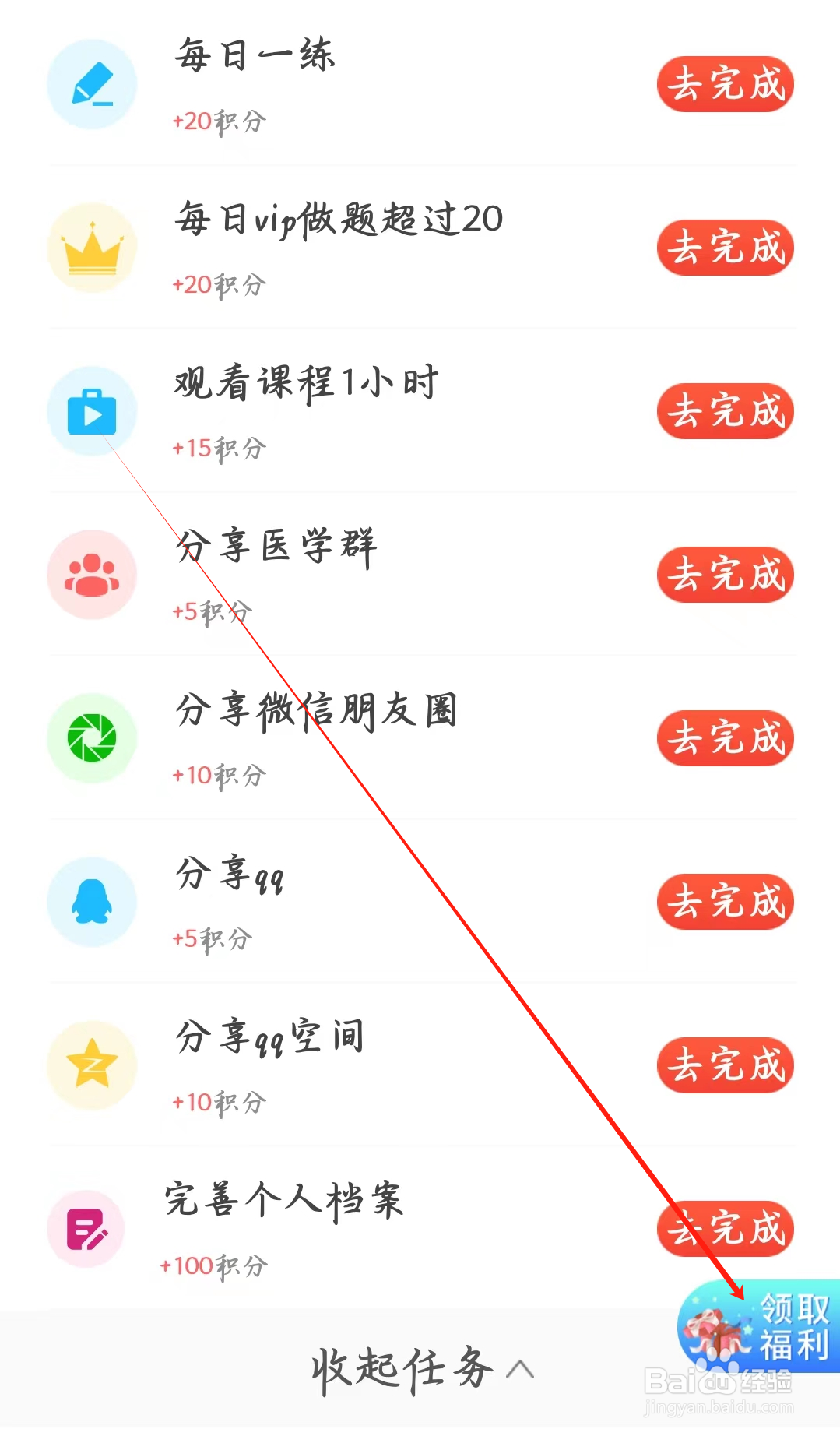
Task: Select the pencil icon next to 每日一练
Action: 91,83
